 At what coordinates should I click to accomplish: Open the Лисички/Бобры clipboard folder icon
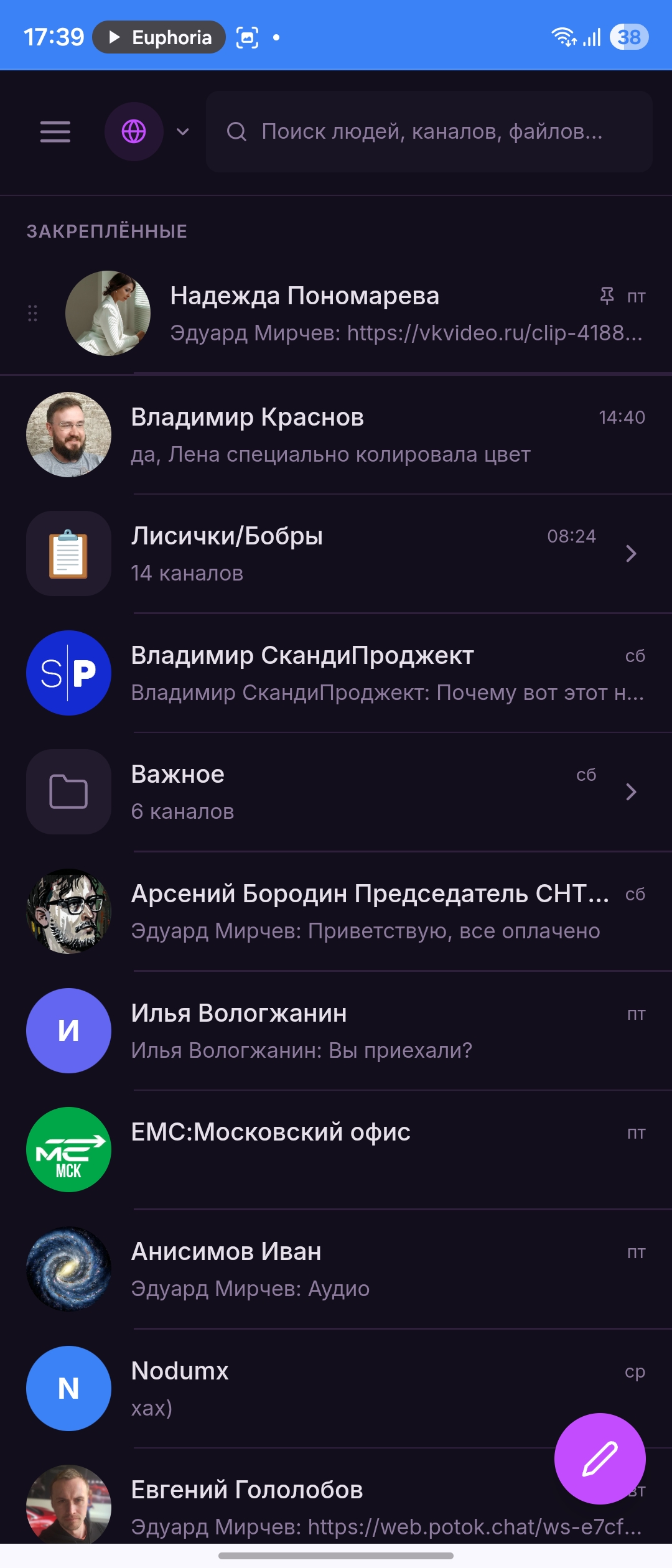coord(68,554)
